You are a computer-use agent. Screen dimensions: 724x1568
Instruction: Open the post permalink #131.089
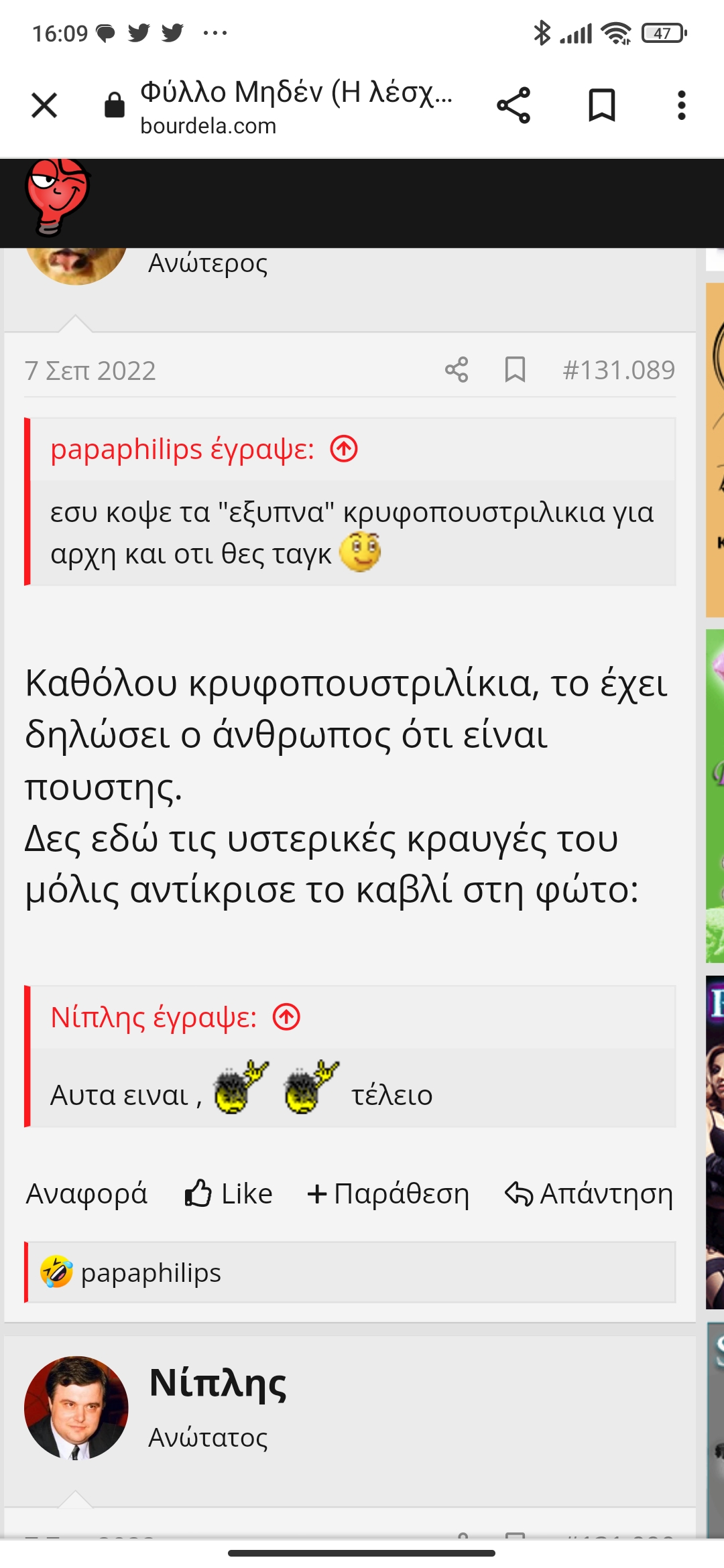618,370
